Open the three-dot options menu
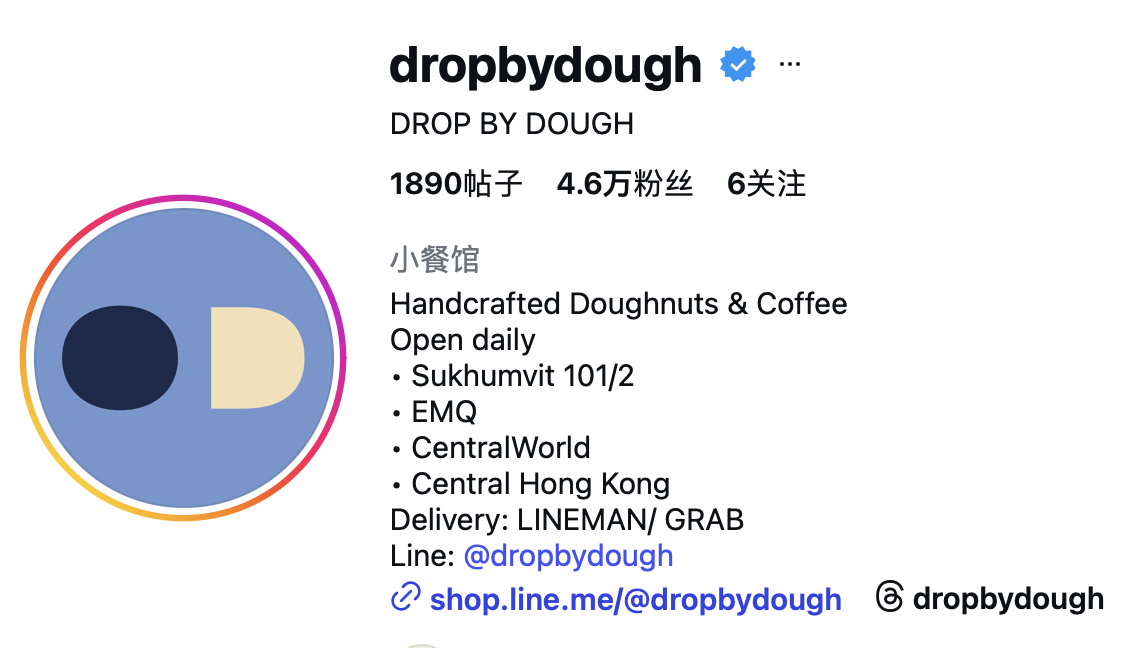 790,65
